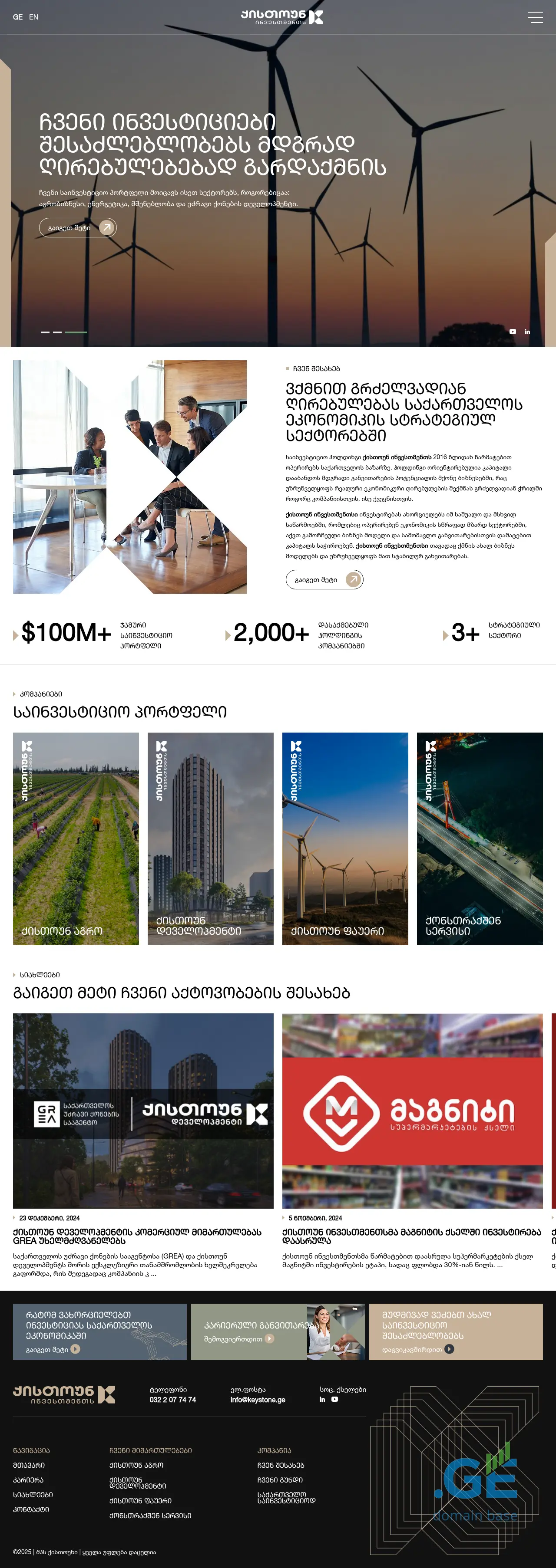The image size is (556, 1568).
Task: Open the ქისთოუნ აგრო portfolio card
Action: [76, 838]
